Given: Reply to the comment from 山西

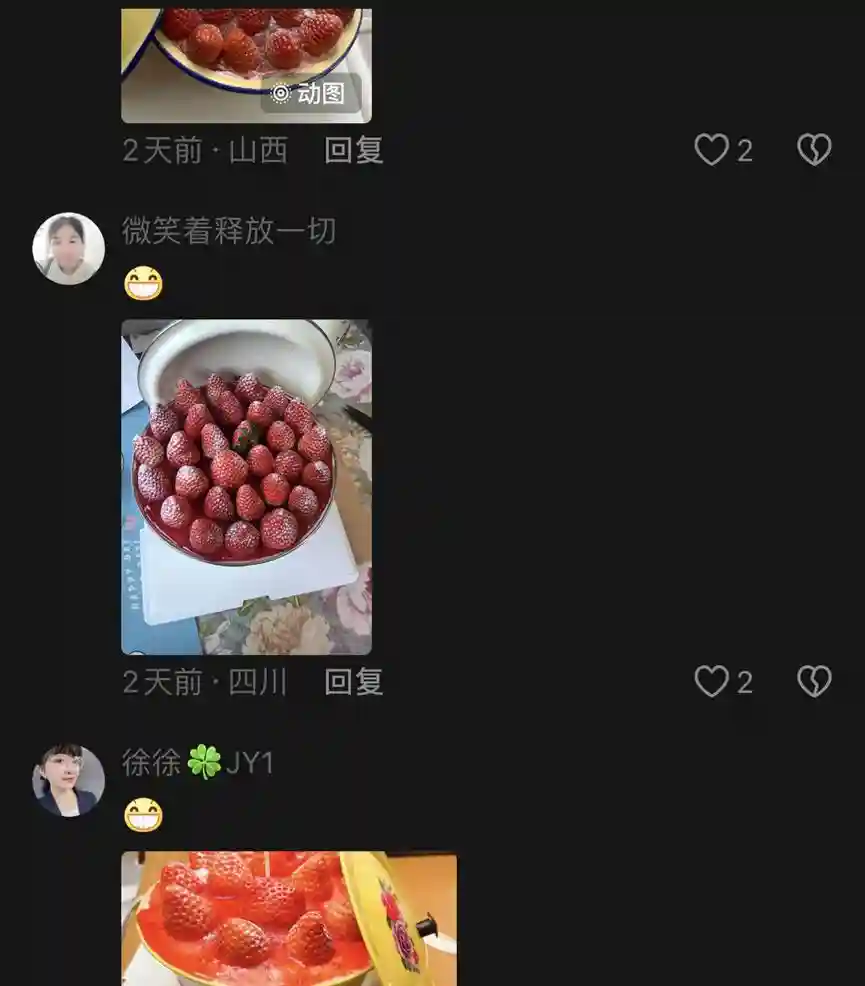Looking at the screenshot, I should point(354,151).
